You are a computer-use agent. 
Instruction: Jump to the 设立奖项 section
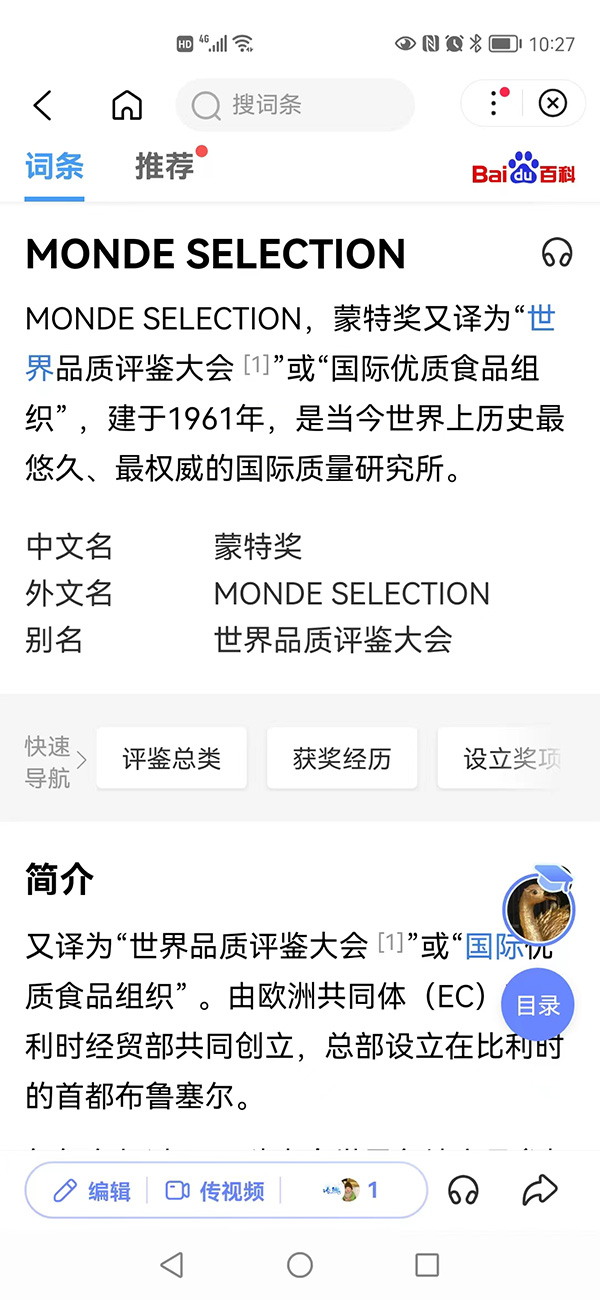[x=510, y=758]
